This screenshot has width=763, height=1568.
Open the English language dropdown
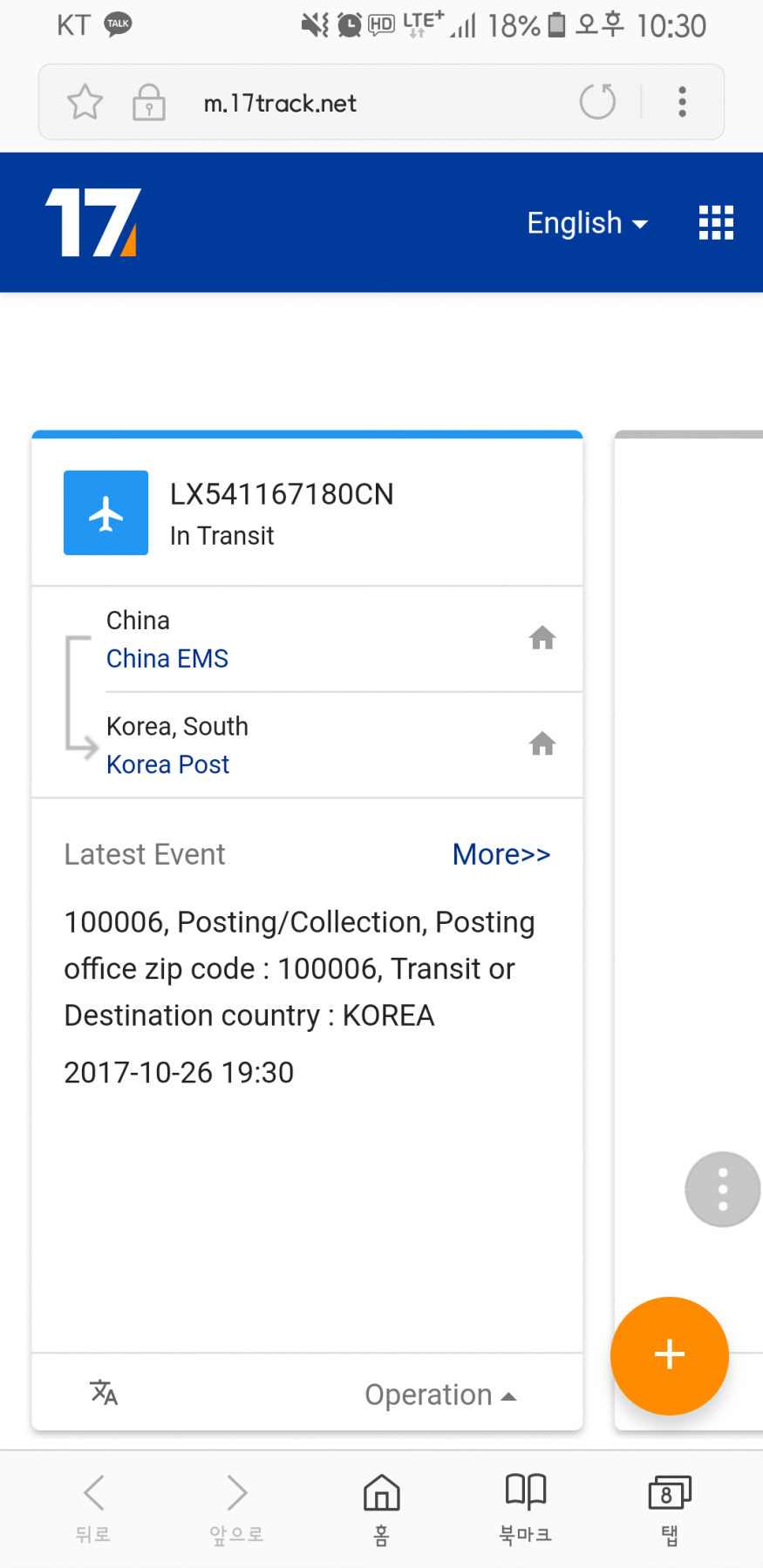[x=587, y=223]
